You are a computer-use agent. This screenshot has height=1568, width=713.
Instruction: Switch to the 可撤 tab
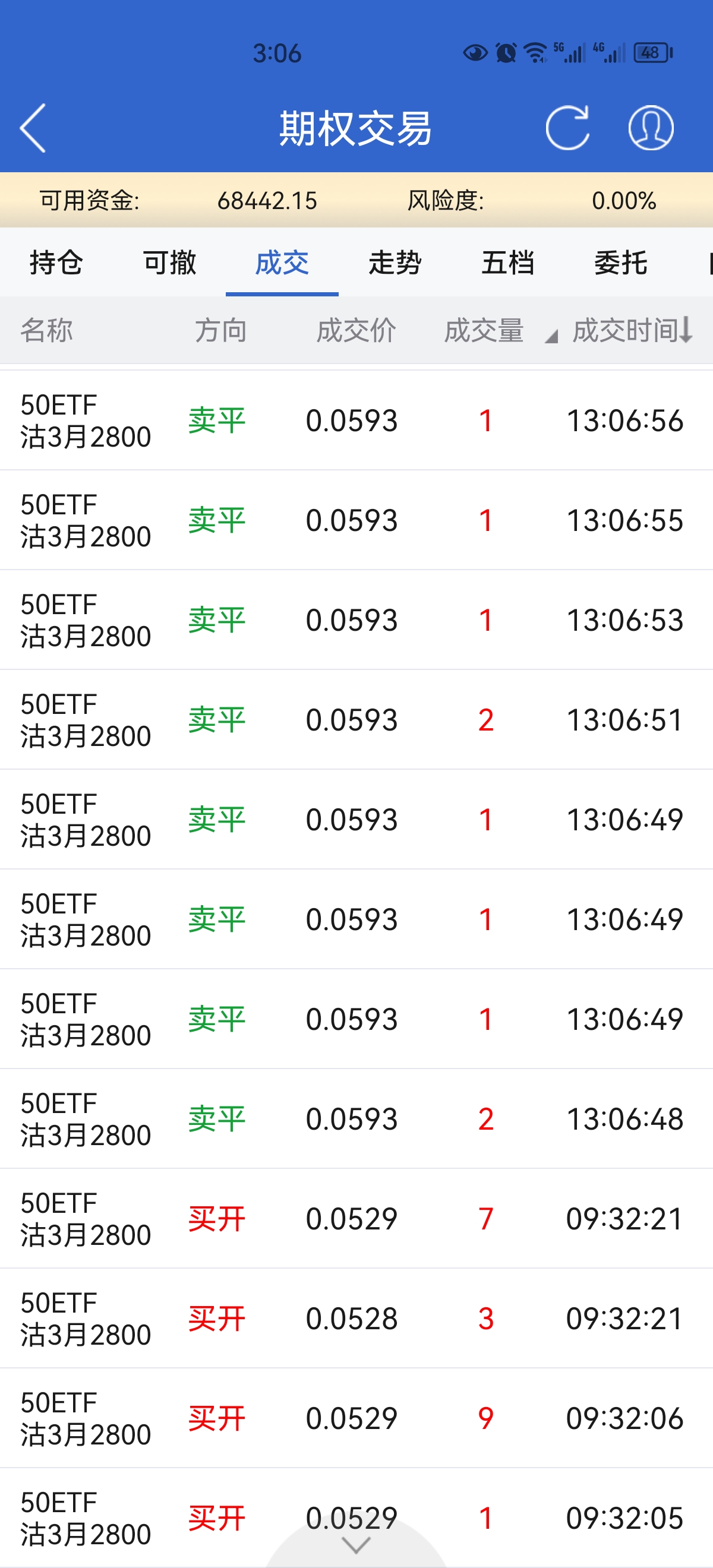click(169, 263)
